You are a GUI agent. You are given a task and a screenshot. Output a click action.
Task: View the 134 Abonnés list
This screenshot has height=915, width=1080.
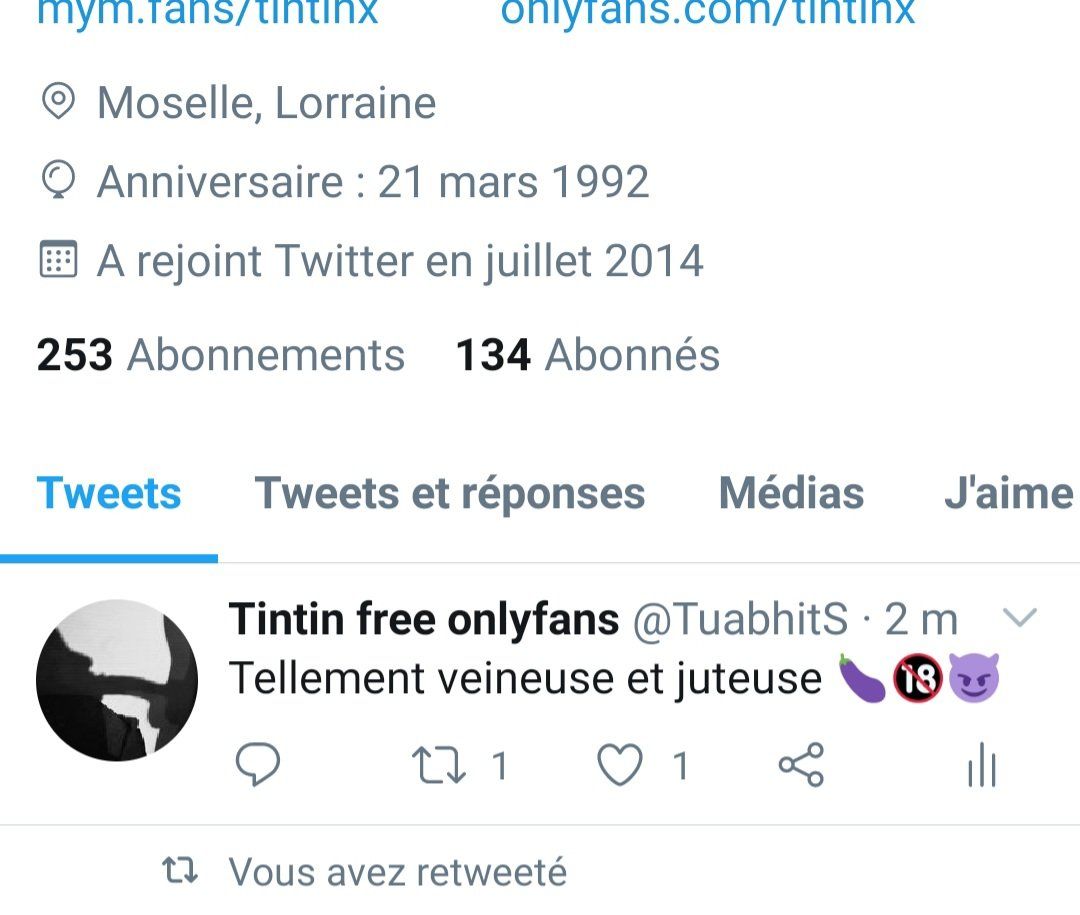pos(587,356)
